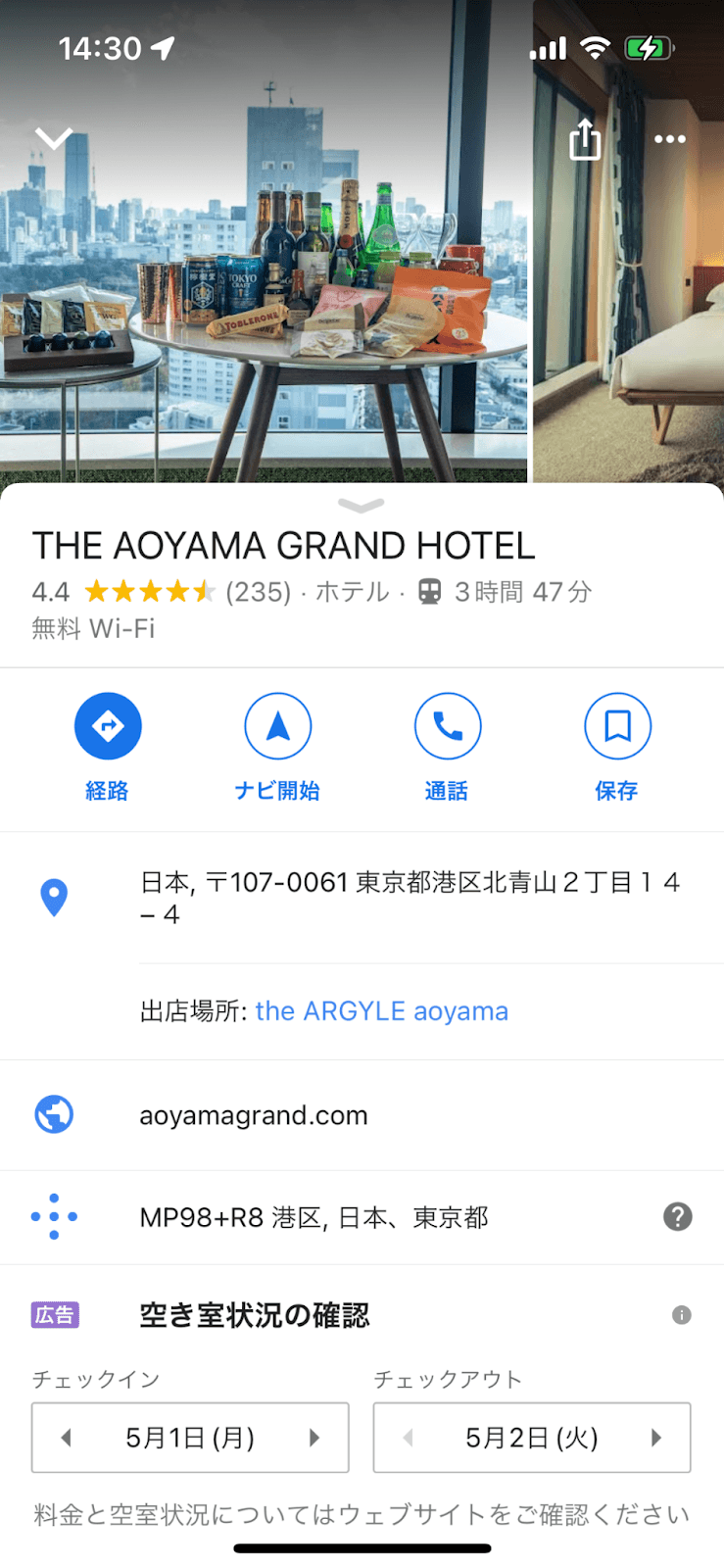Open the check-in date 5月1日 picker
Image resolution: width=724 pixels, height=1568 pixels.
coord(190,1438)
